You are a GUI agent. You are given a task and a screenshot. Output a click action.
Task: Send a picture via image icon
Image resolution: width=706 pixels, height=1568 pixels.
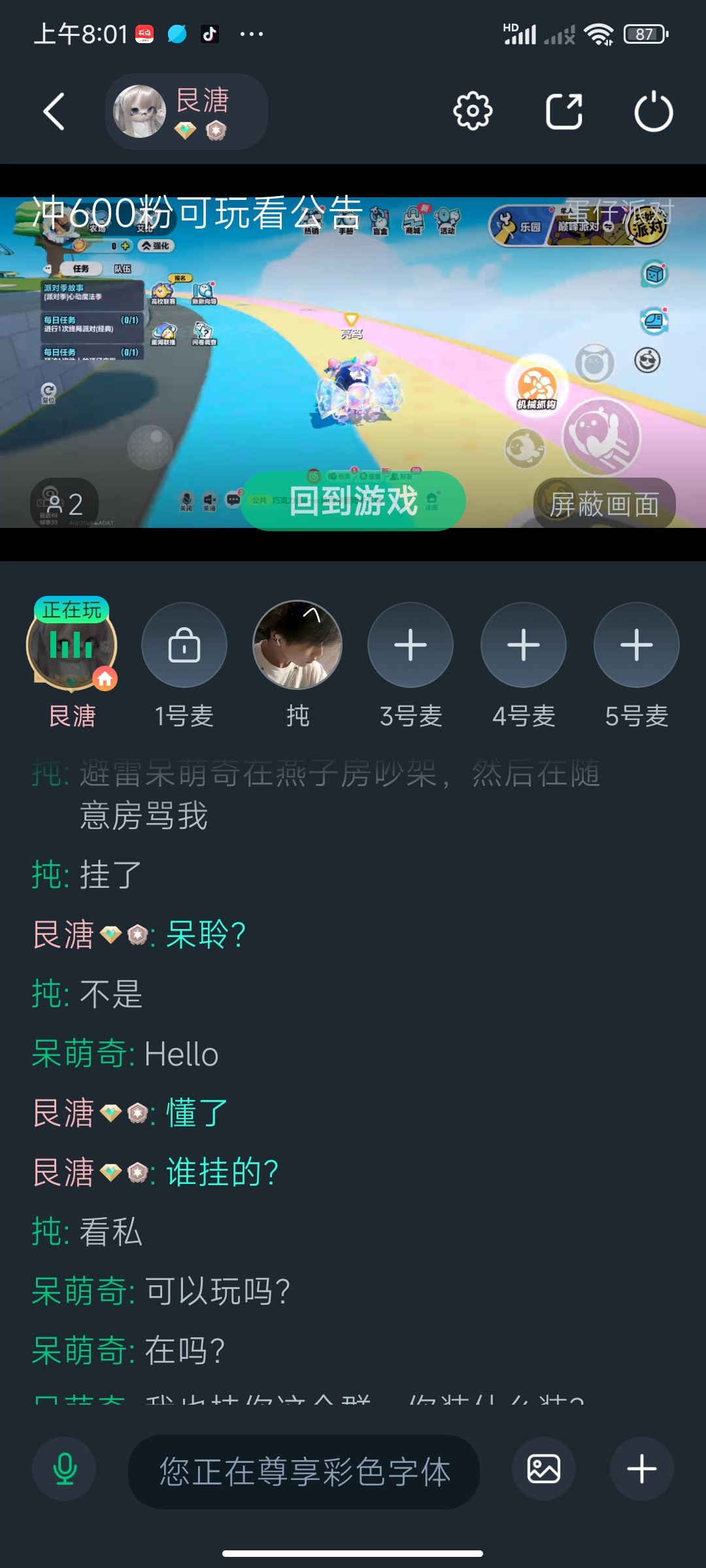tap(544, 1469)
